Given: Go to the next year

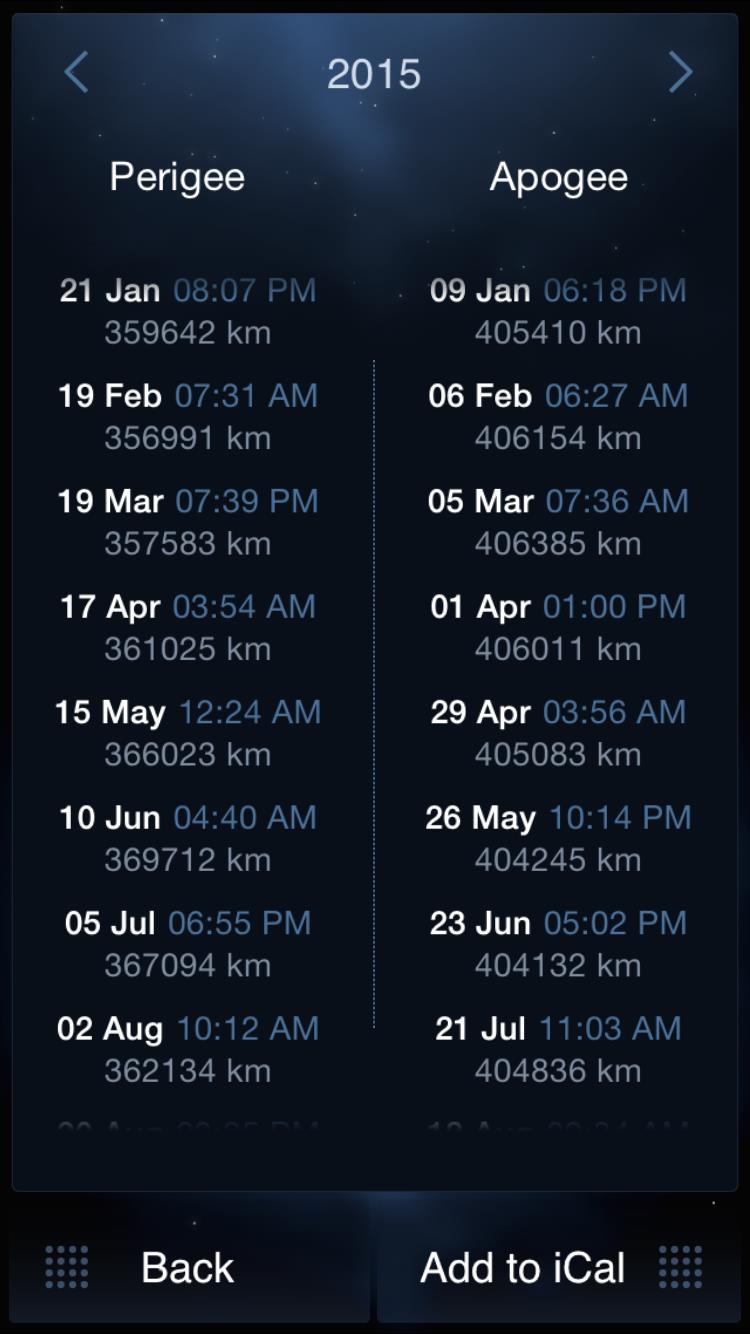Looking at the screenshot, I should (x=680, y=72).
